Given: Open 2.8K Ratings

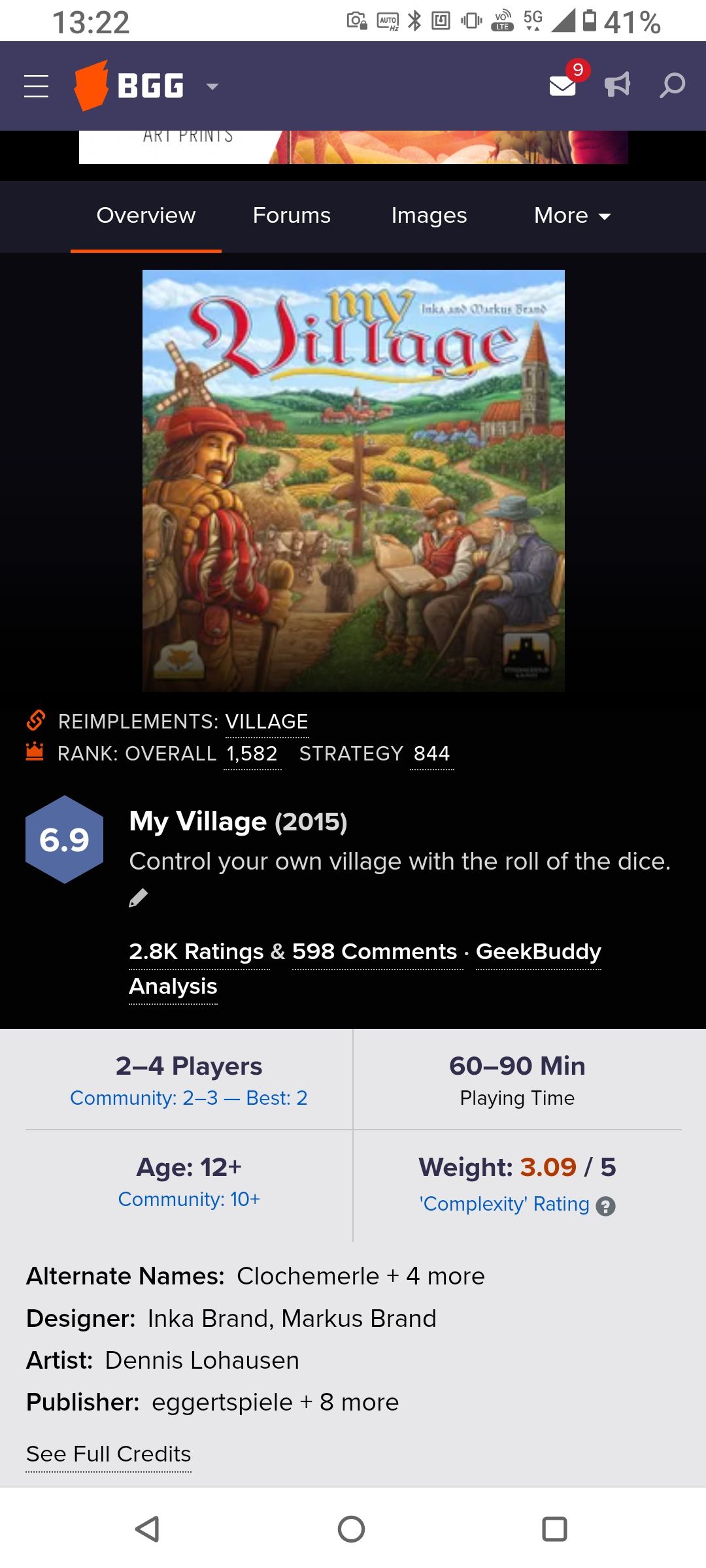Looking at the screenshot, I should (x=199, y=952).
